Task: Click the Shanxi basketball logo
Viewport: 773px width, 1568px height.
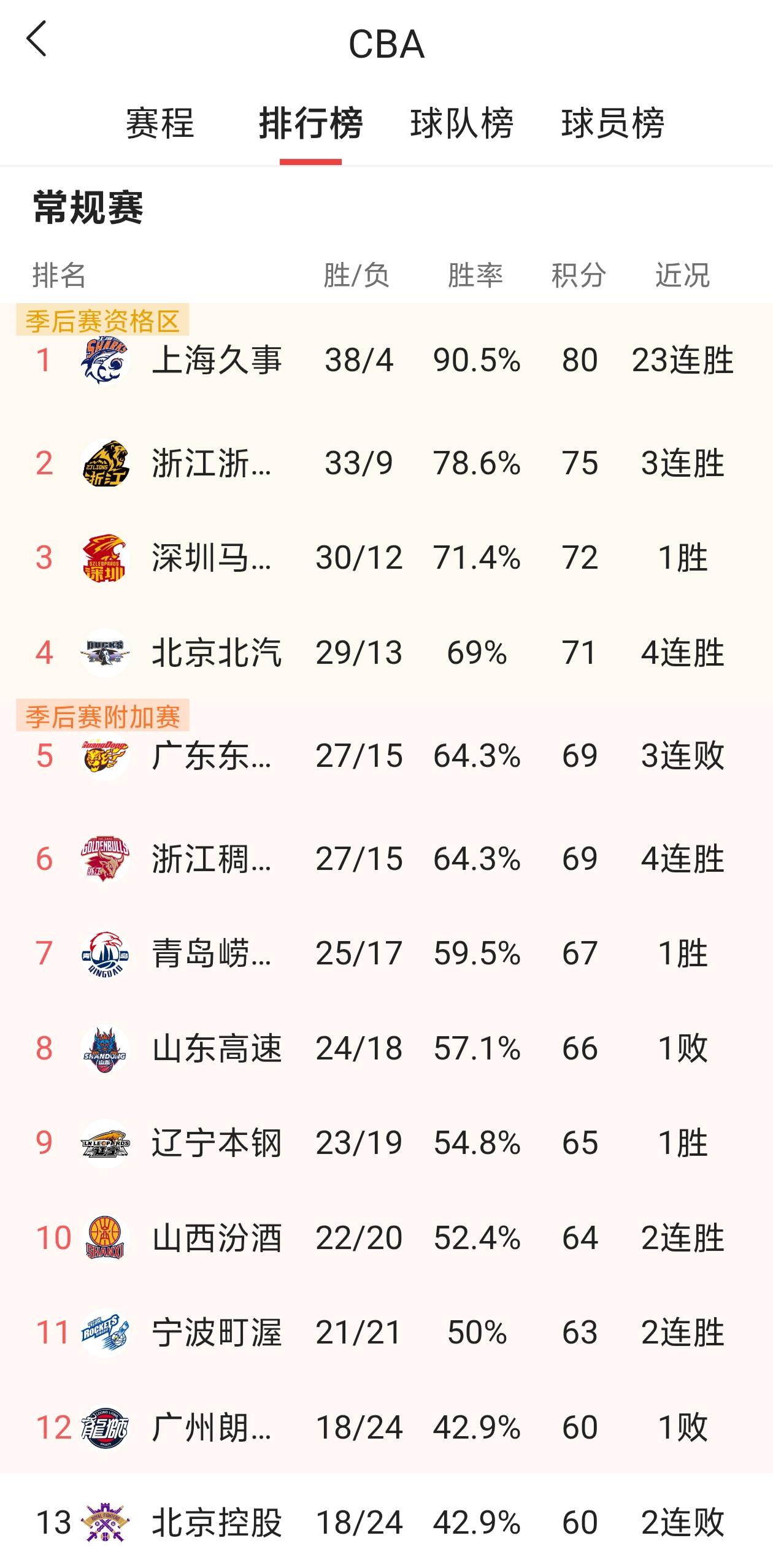Action: (104, 1238)
